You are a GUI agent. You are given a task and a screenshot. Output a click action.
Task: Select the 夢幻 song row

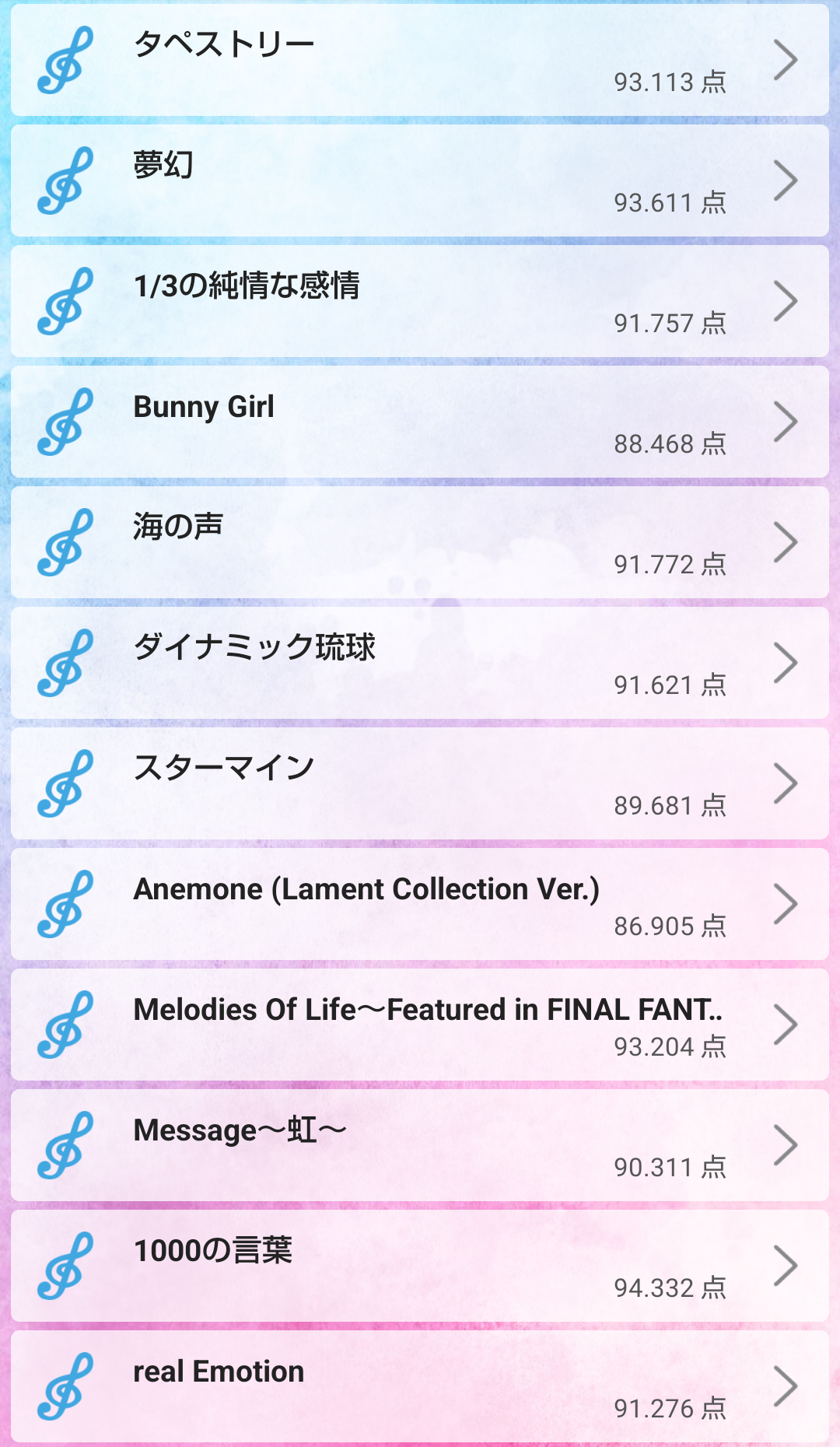(x=420, y=180)
